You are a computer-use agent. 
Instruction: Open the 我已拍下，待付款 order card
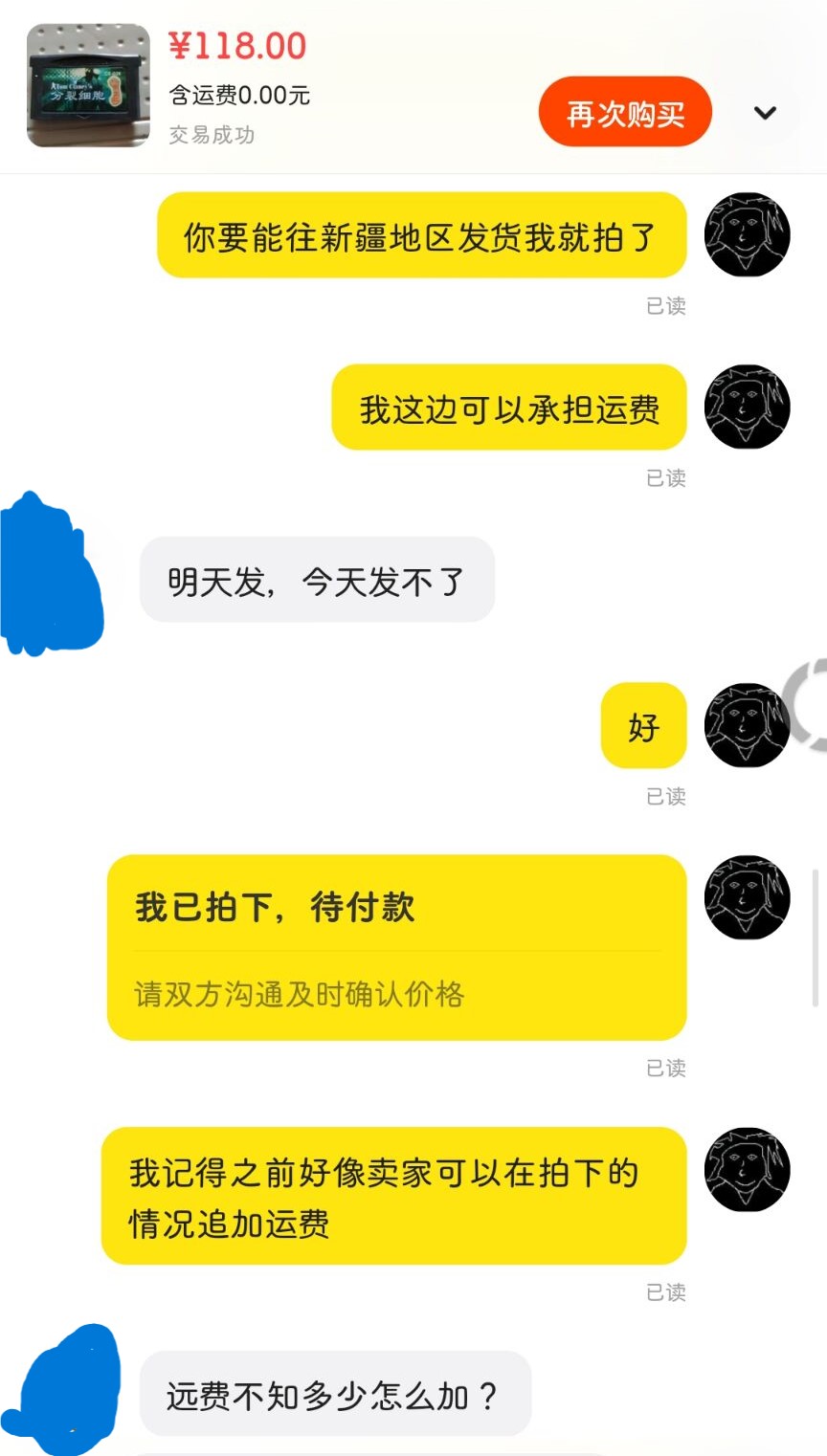(x=396, y=946)
